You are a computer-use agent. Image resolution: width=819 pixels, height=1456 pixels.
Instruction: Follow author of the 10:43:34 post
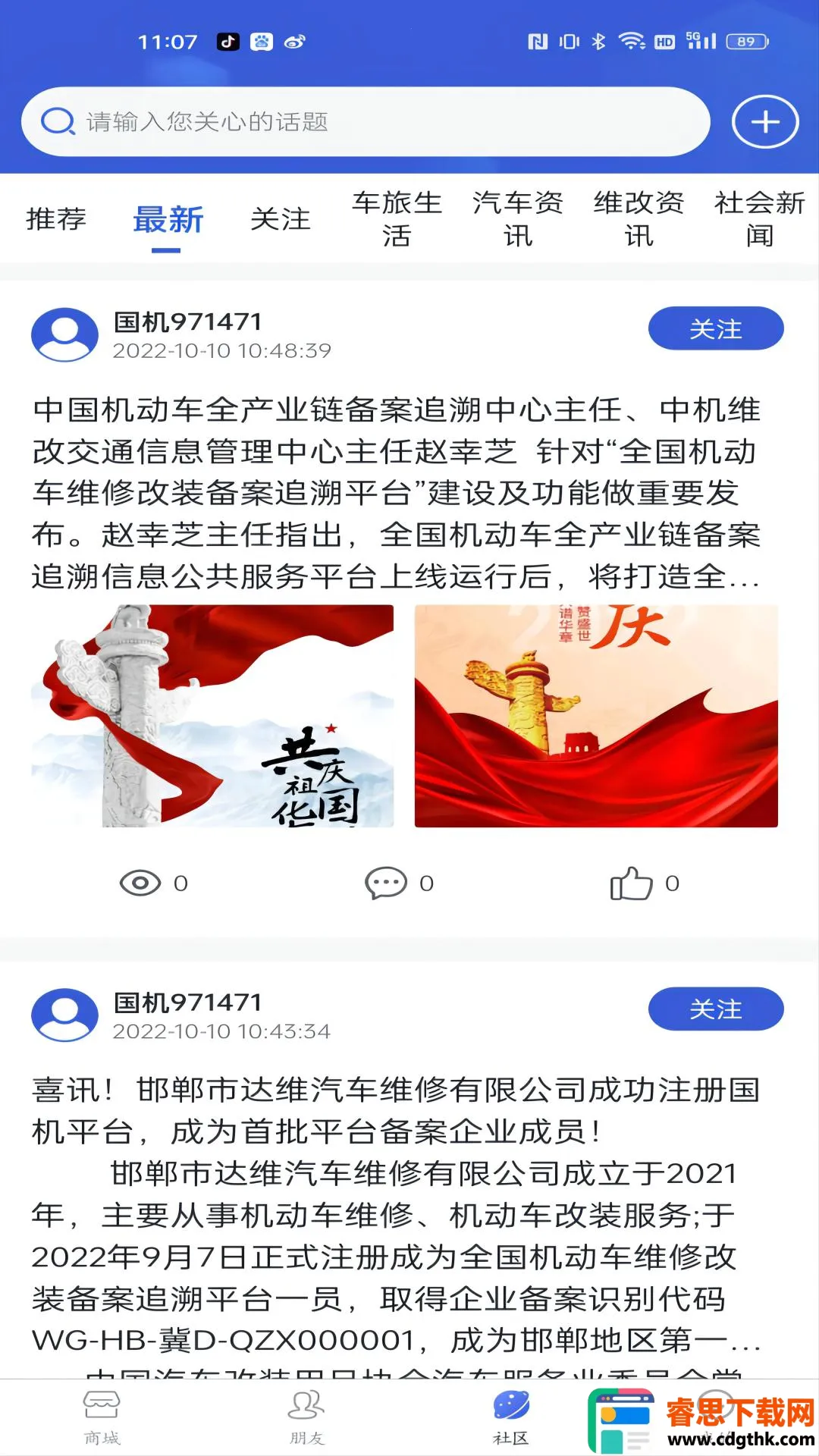715,1009
